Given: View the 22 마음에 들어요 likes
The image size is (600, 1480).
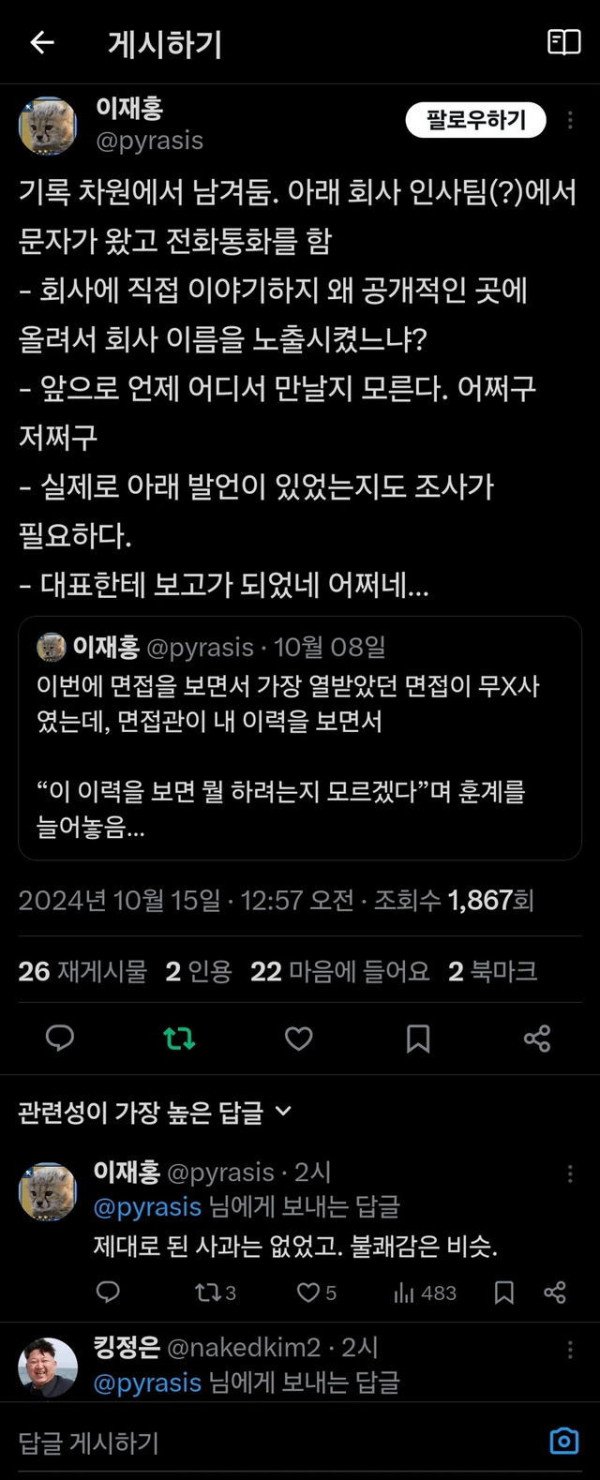Looking at the screenshot, I should coord(340,971).
